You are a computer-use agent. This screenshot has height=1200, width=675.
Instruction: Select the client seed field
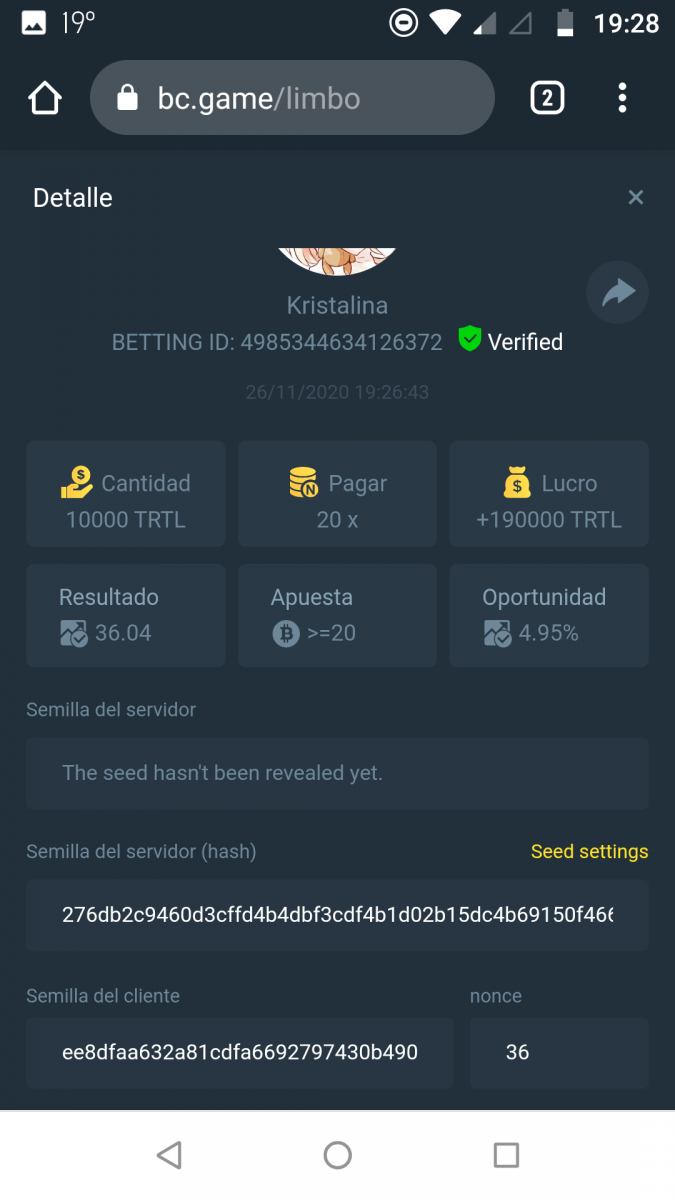[240, 1053]
